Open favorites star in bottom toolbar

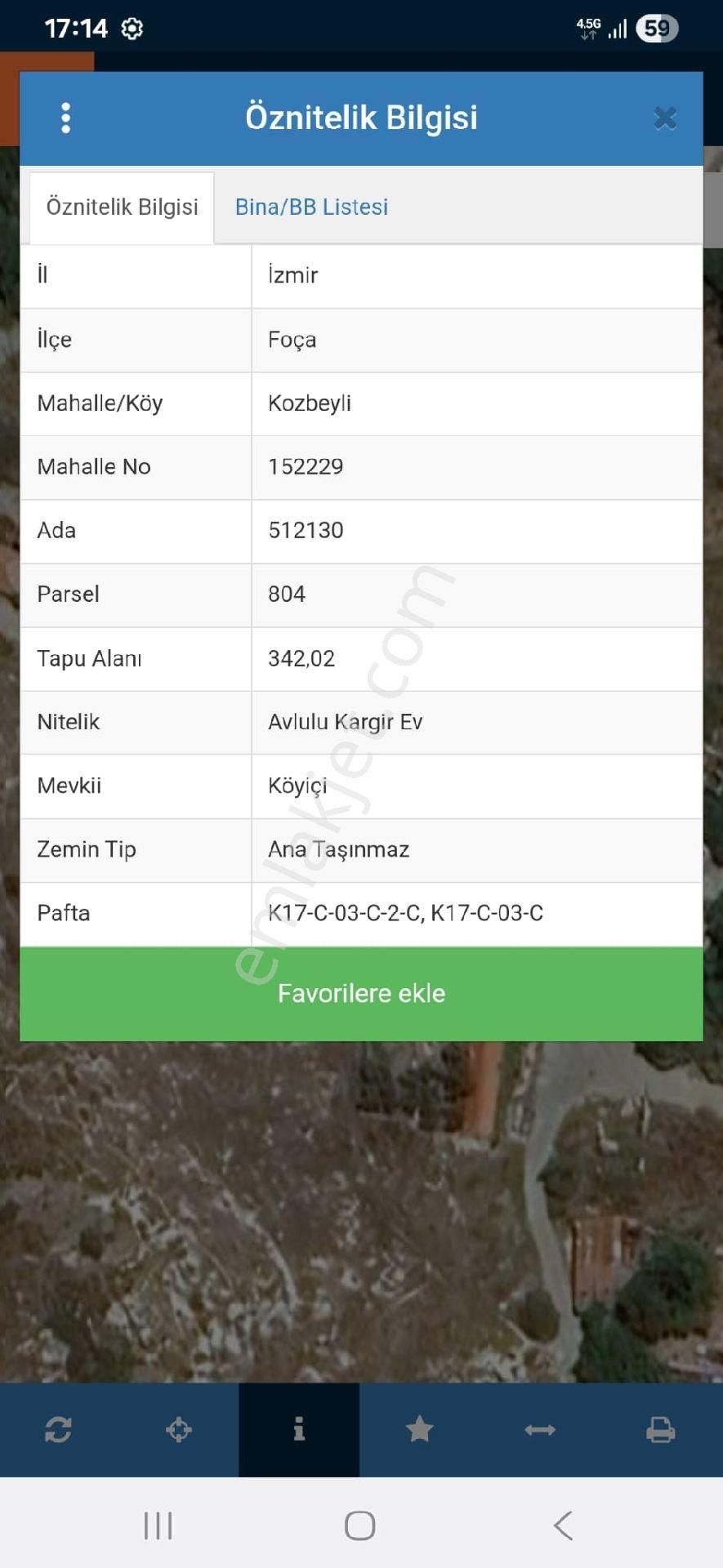pos(419,1429)
